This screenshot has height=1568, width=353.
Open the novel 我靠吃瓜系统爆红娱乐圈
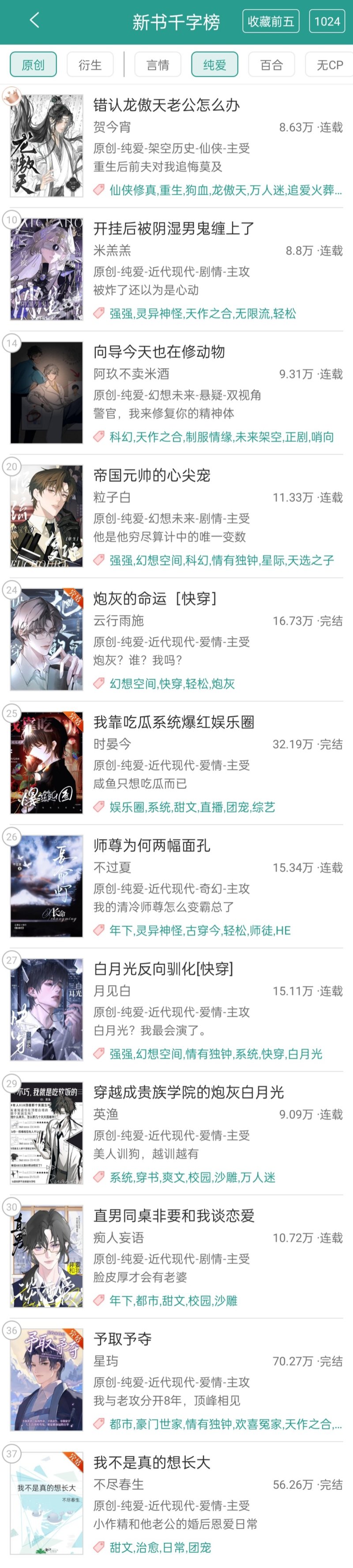(x=174, y=722)
